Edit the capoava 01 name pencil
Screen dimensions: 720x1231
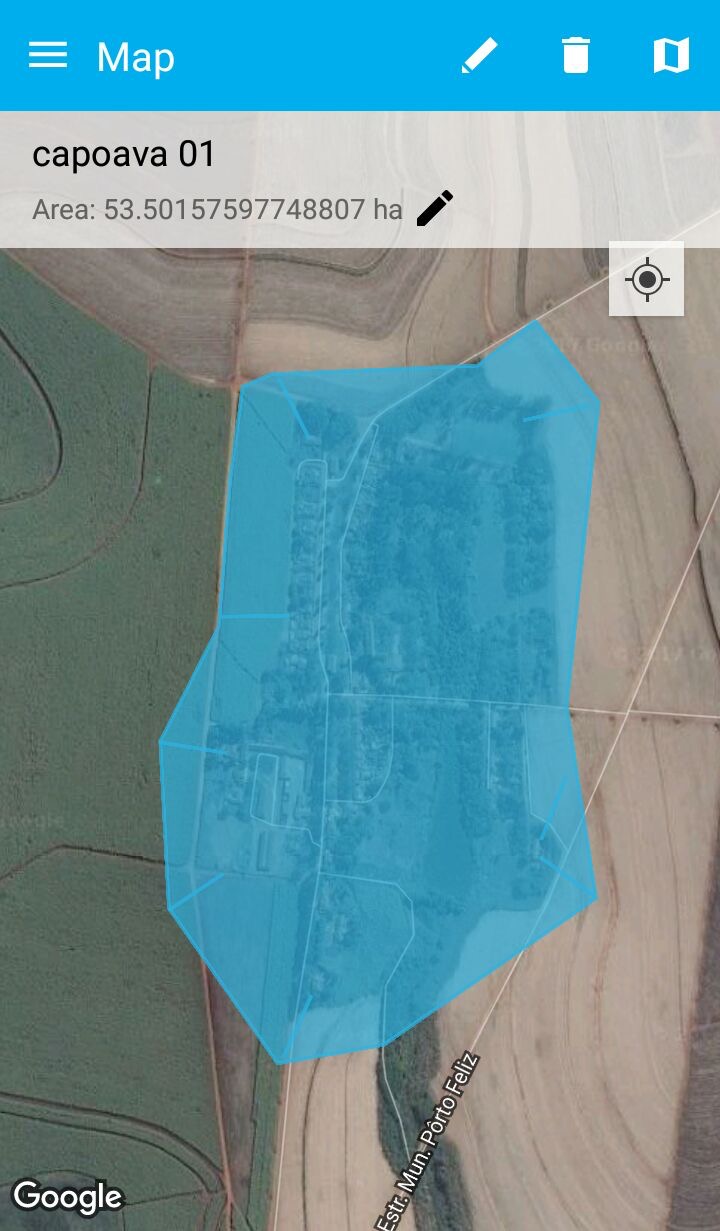click(x=435, y=208)
